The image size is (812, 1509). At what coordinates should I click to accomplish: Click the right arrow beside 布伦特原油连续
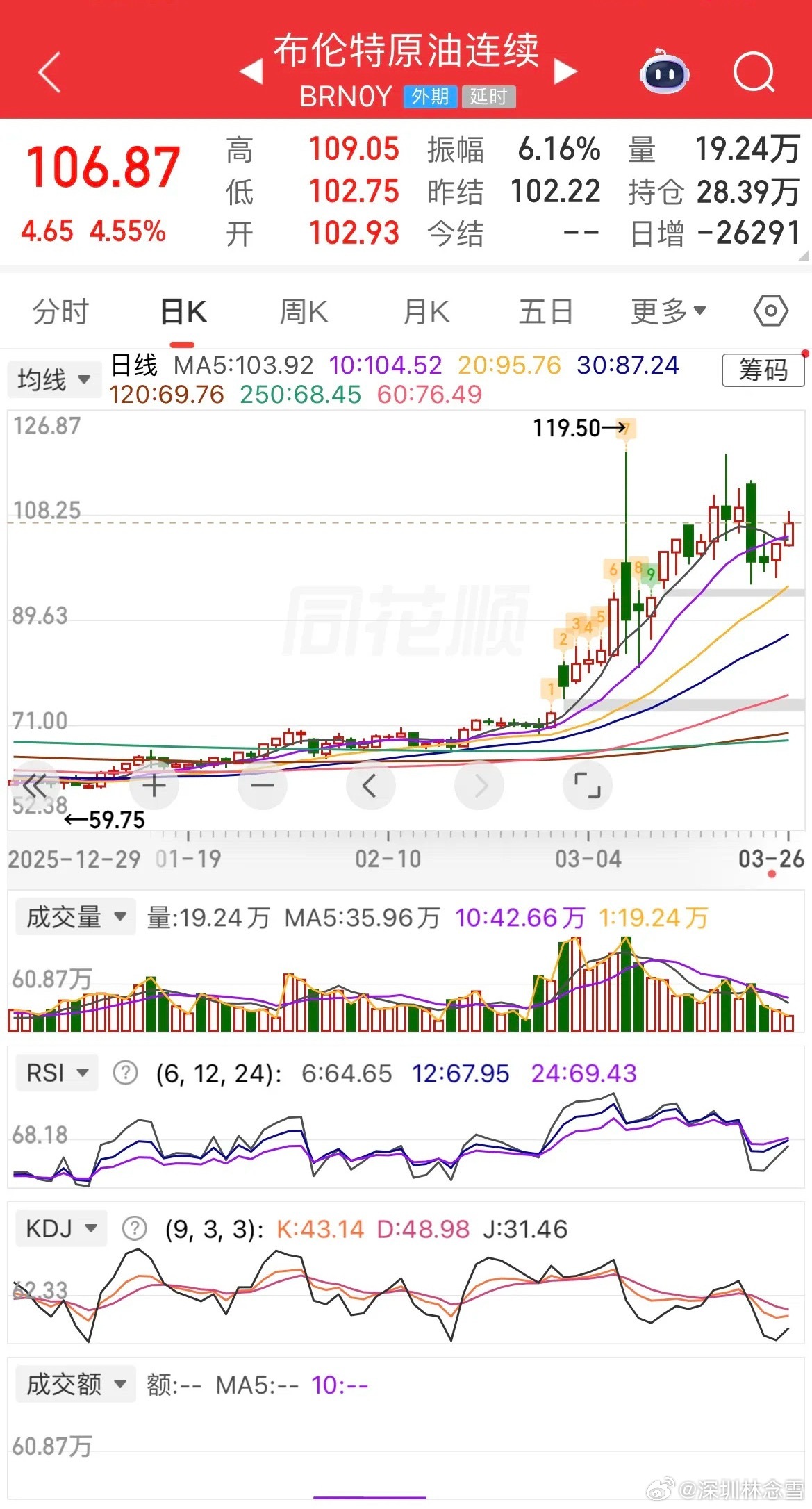click(567, 69)
